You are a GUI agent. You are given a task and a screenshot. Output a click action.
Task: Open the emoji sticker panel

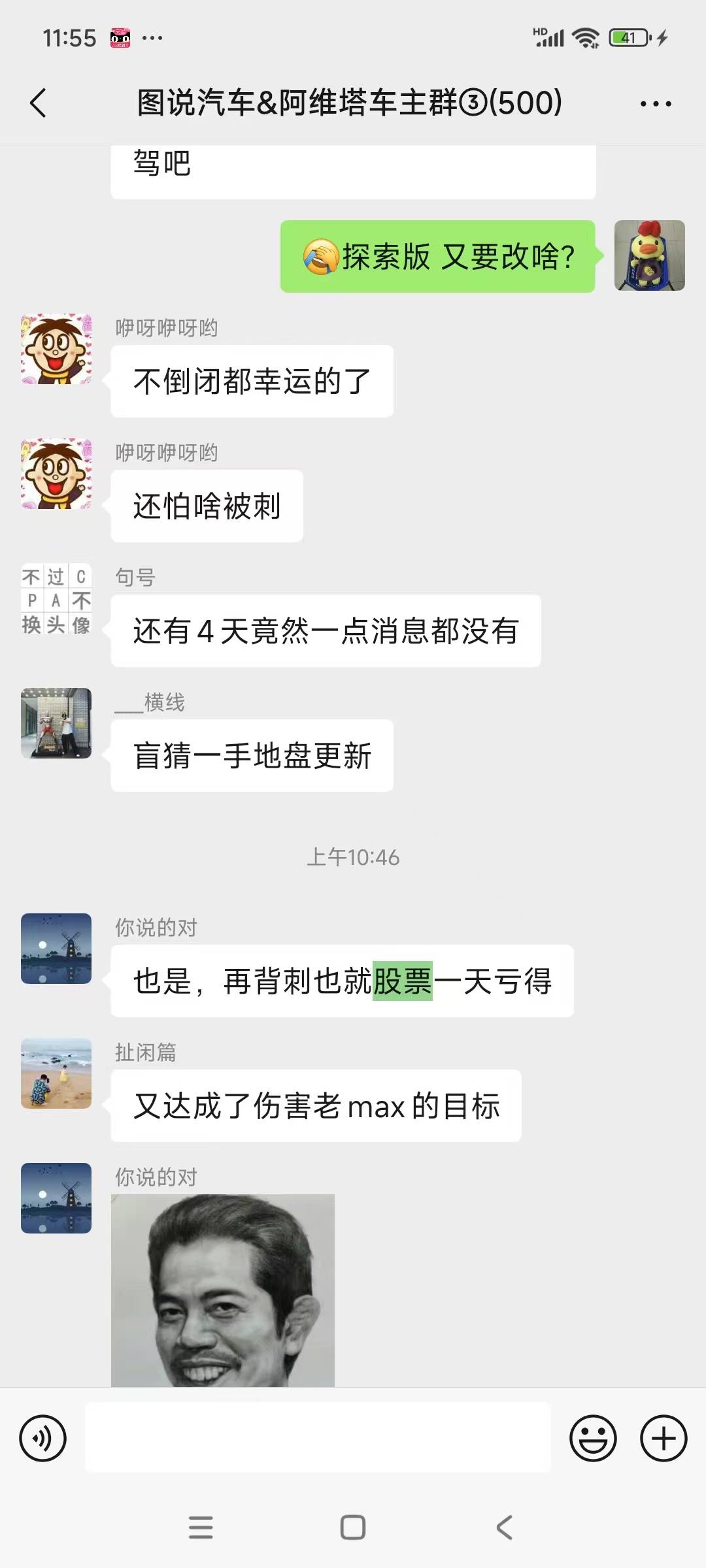pos(593,1438)
